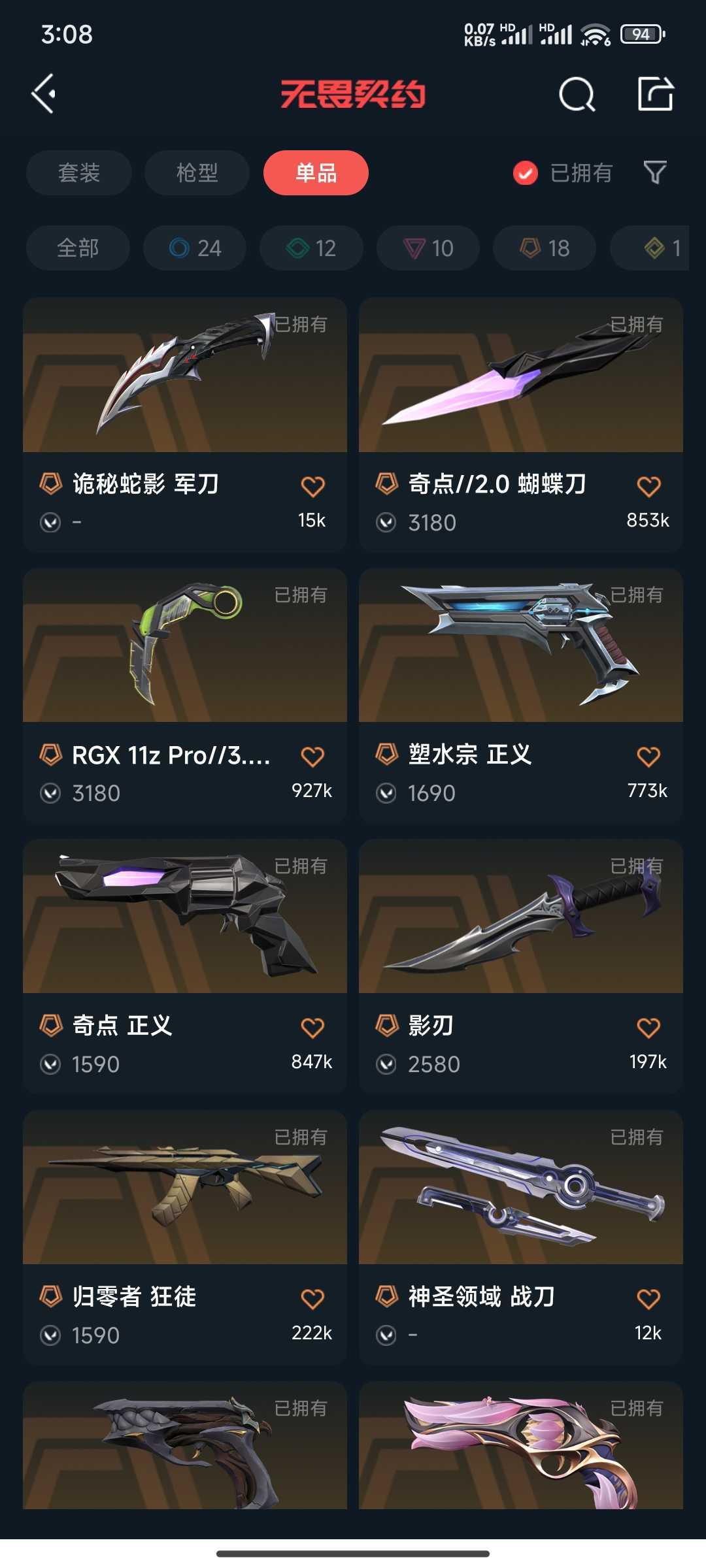
Task: Switch to the 套装 tab
Action: pyautogui.click(x=79, y=173)
